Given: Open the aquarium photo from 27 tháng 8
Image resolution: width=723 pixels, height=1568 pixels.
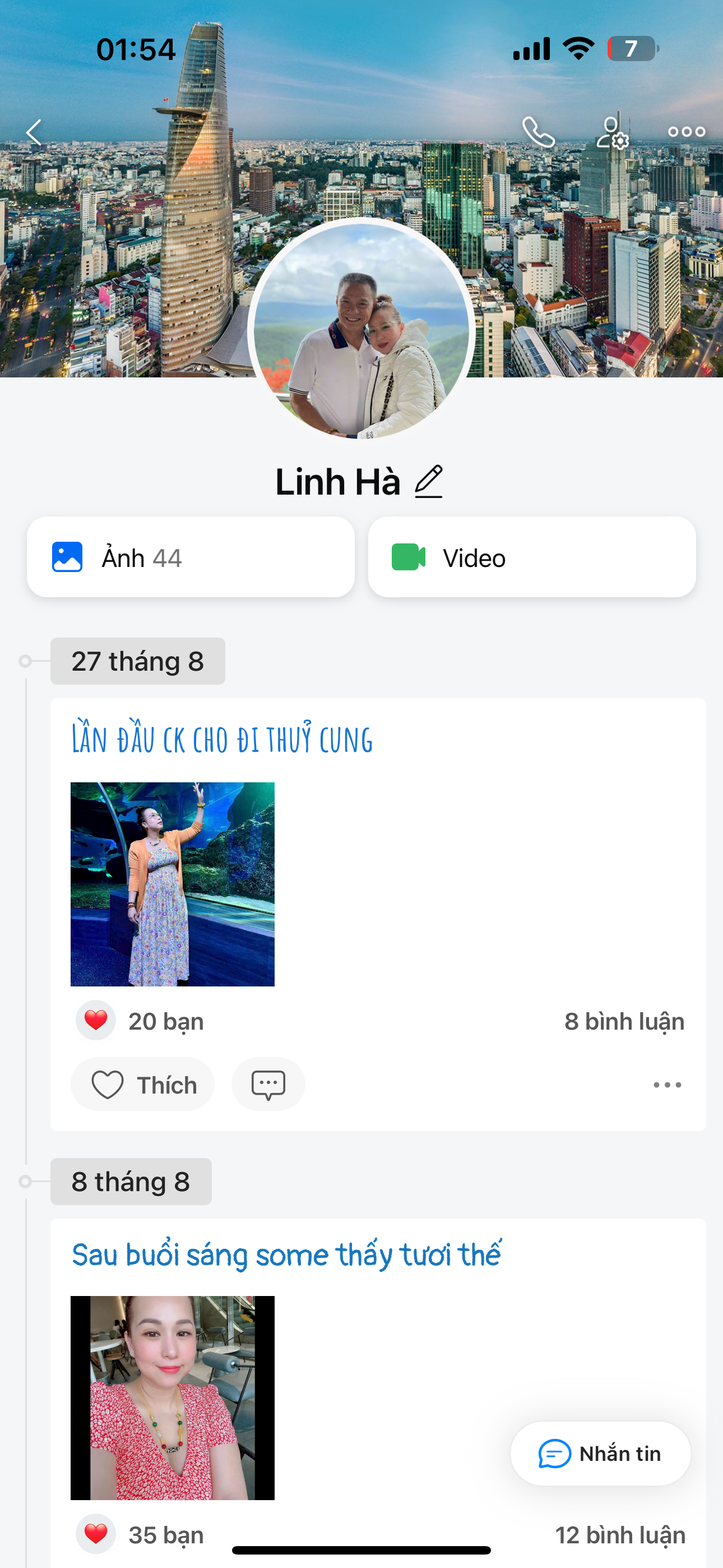Looking at the screenshot, I should (172, 884).
